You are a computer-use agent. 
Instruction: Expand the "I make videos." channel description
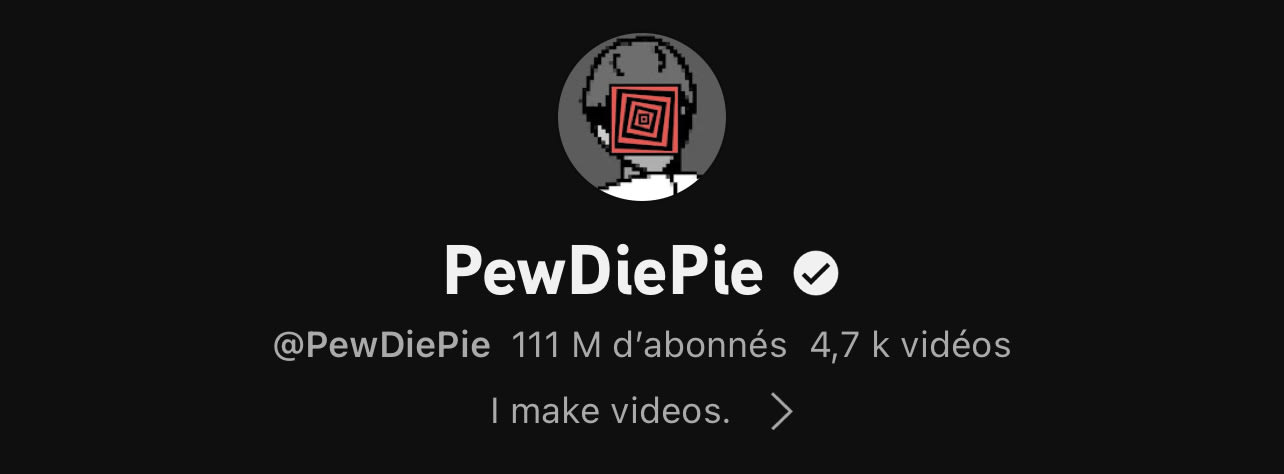[781, 411]
